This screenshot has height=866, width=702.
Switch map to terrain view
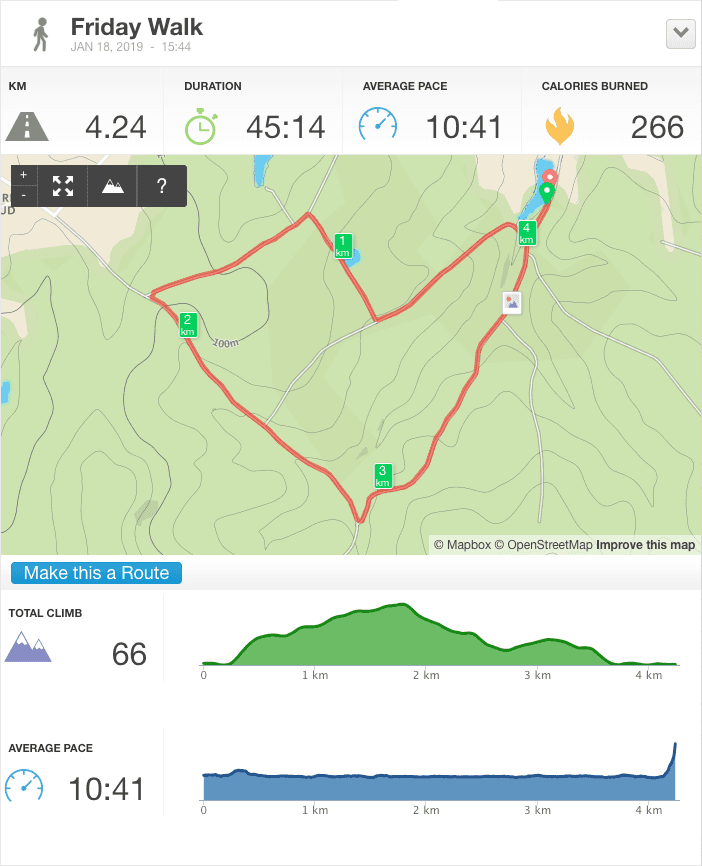click(113, 186)
